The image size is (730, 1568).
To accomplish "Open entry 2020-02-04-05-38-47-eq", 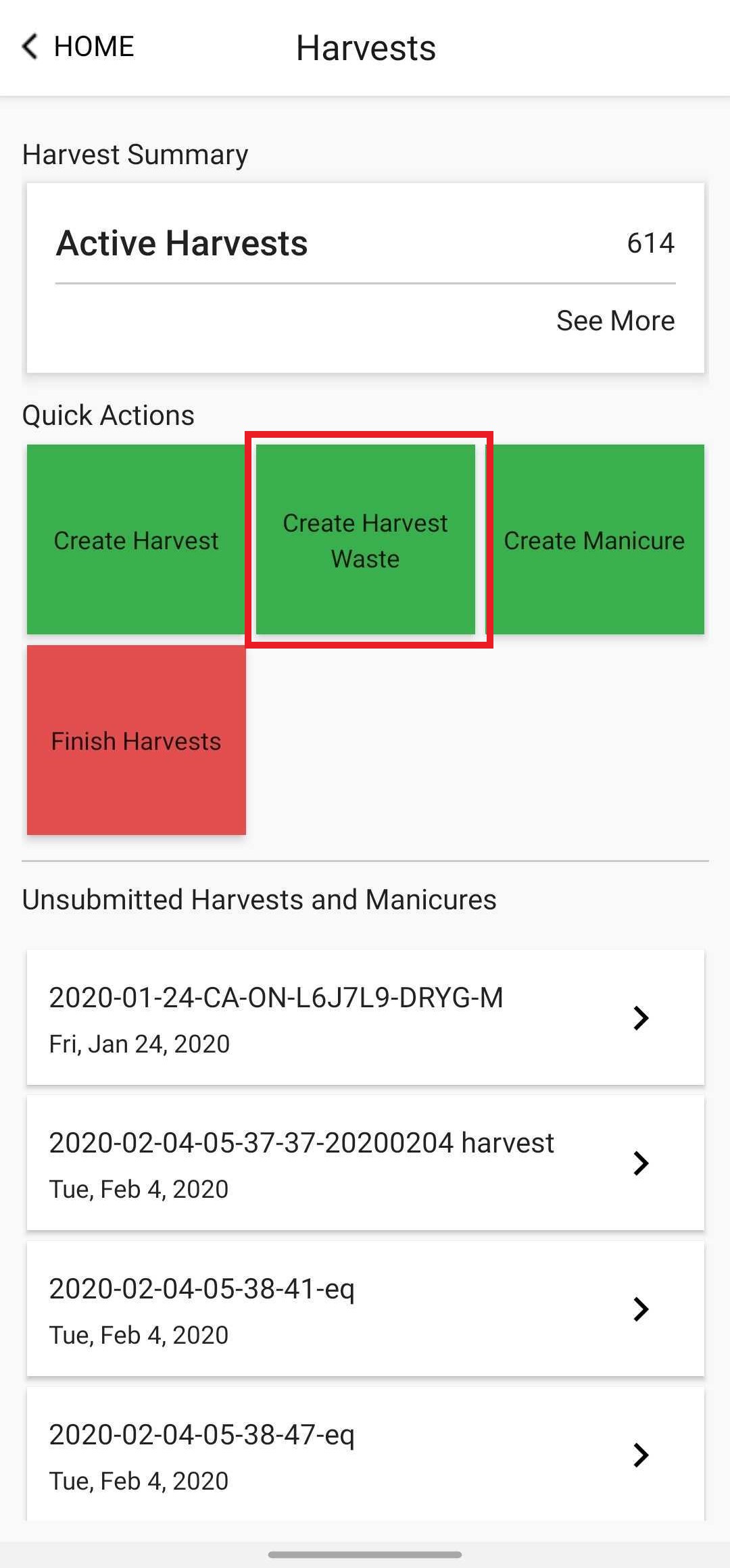I will [x=365, y=1454].
